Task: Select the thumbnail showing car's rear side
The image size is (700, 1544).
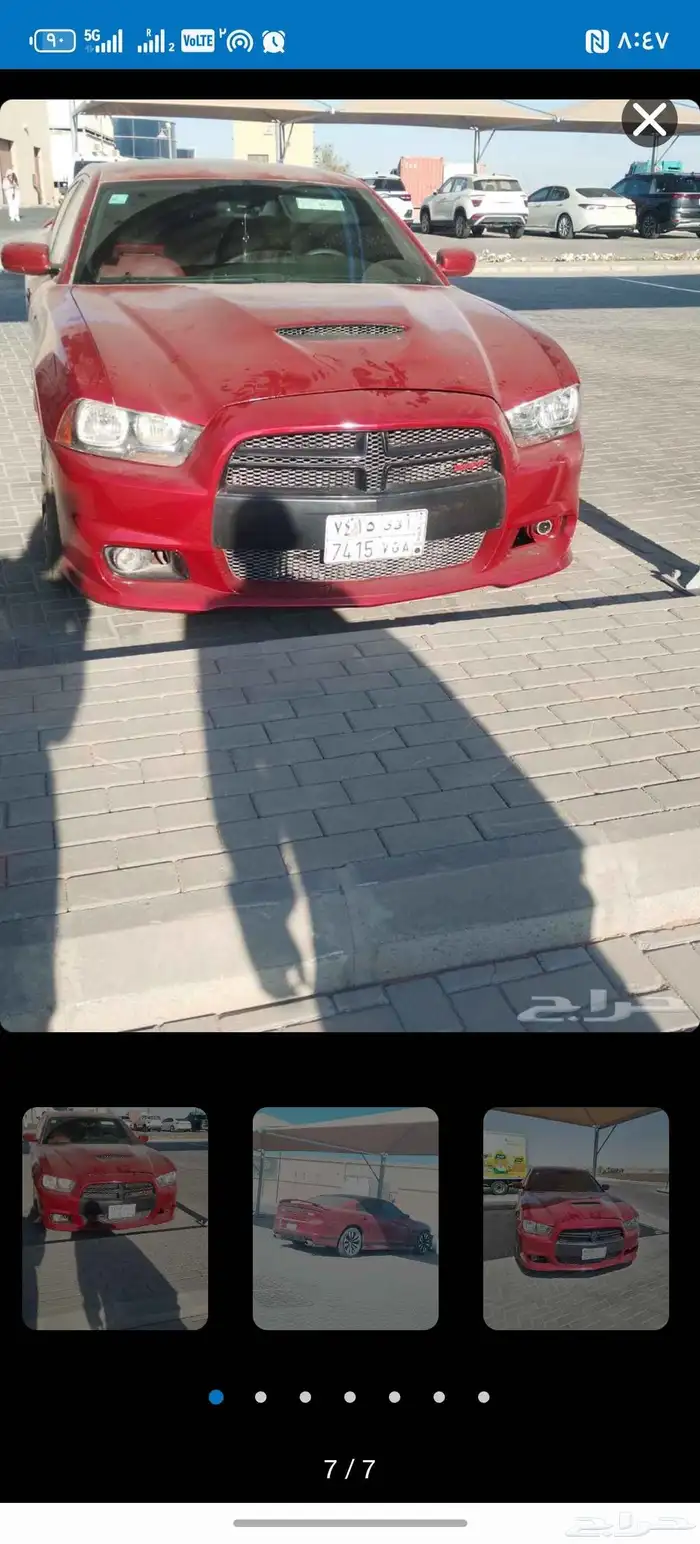Action: click(345, 1218)
